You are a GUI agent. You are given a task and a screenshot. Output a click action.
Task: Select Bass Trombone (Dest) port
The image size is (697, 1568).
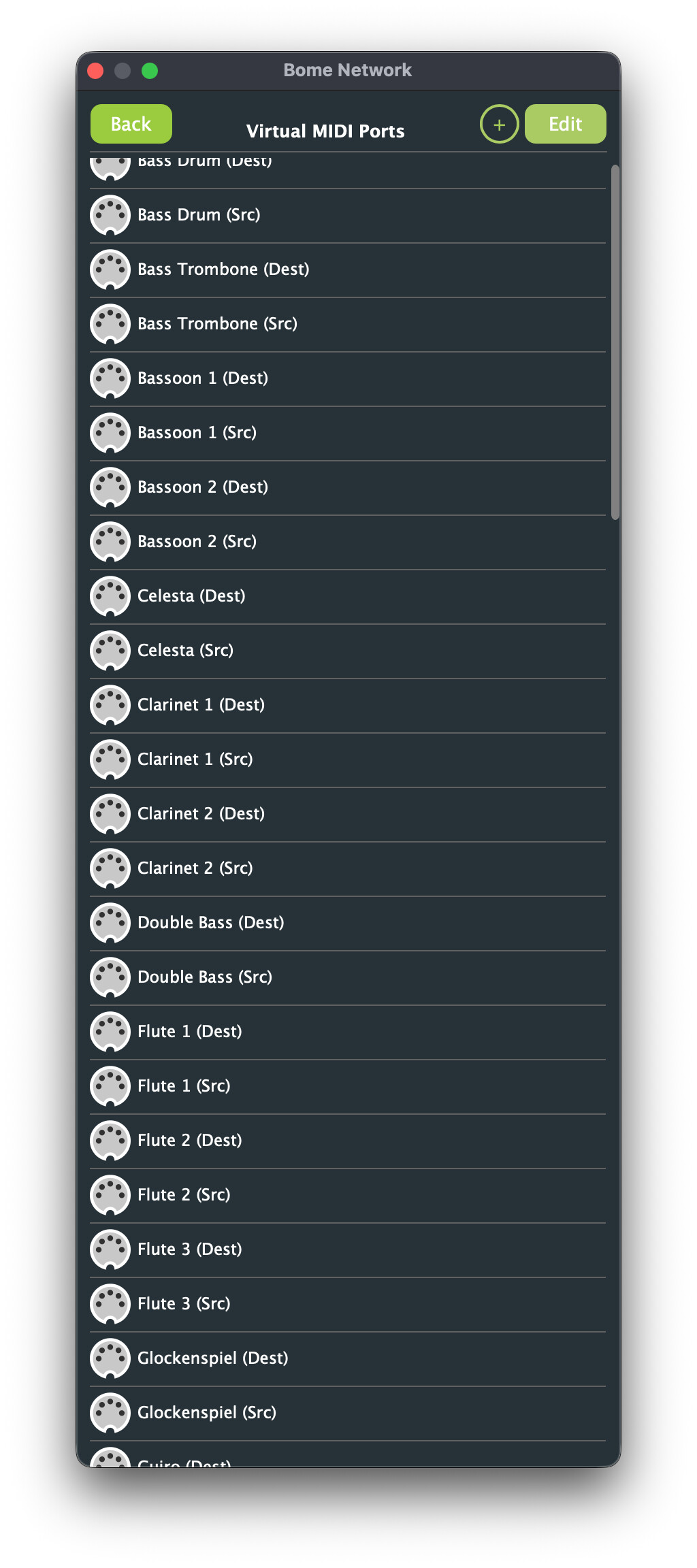[x=223, y=269]
